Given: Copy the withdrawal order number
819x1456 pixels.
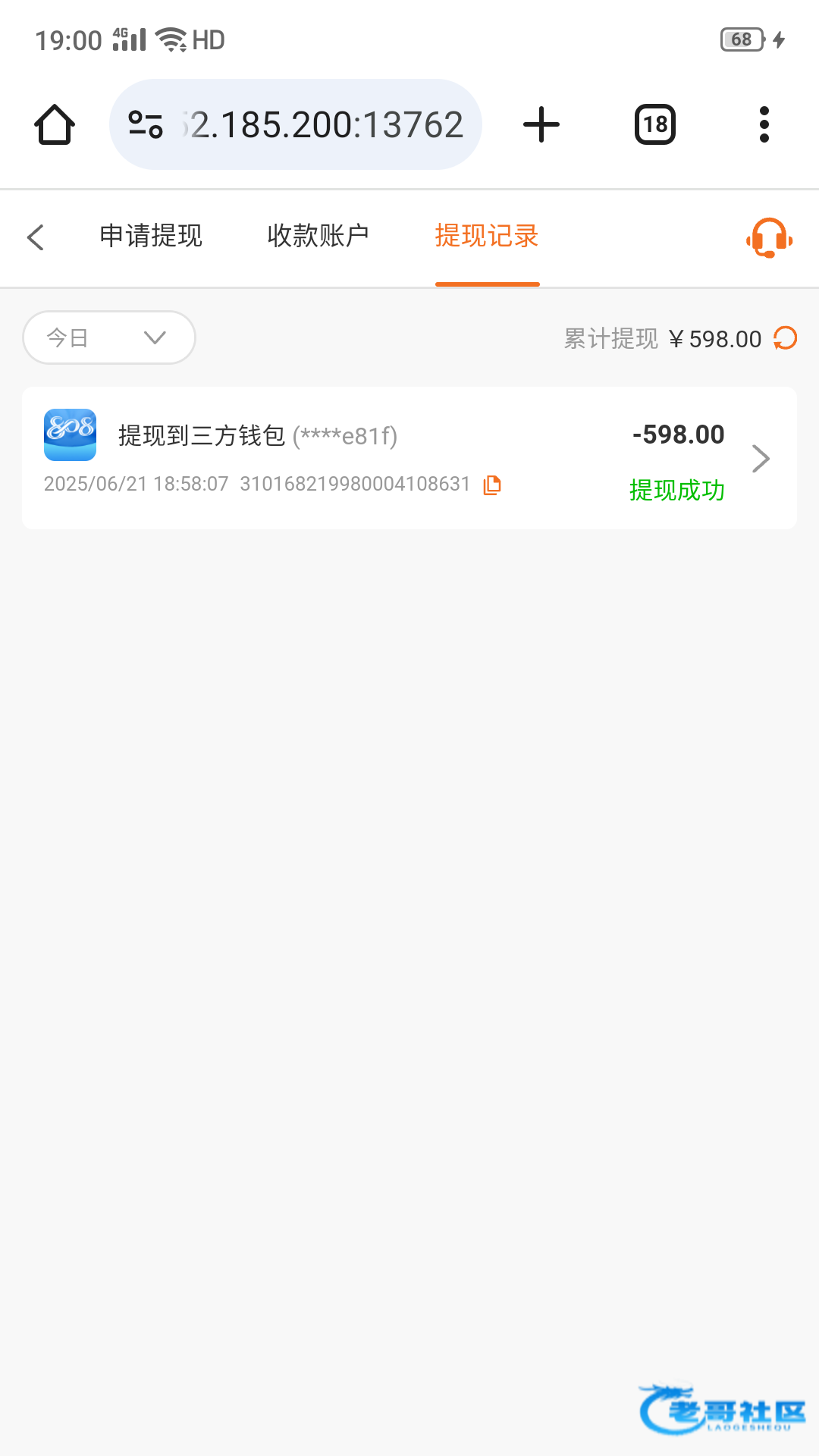Looking at the screenshot, I should coord(492,485).
